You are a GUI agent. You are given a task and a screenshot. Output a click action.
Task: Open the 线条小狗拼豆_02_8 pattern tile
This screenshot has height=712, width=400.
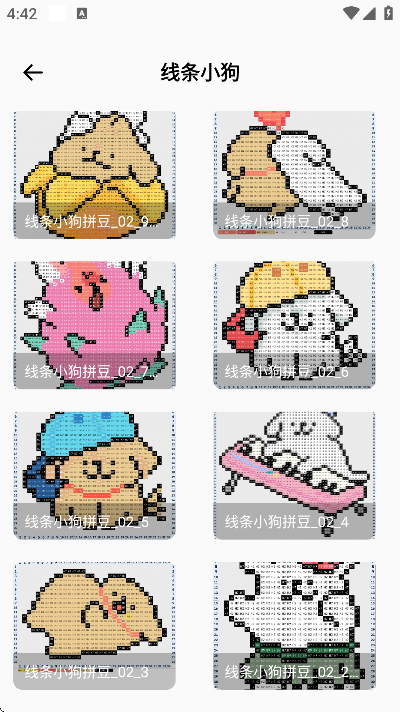pos(295,175)
